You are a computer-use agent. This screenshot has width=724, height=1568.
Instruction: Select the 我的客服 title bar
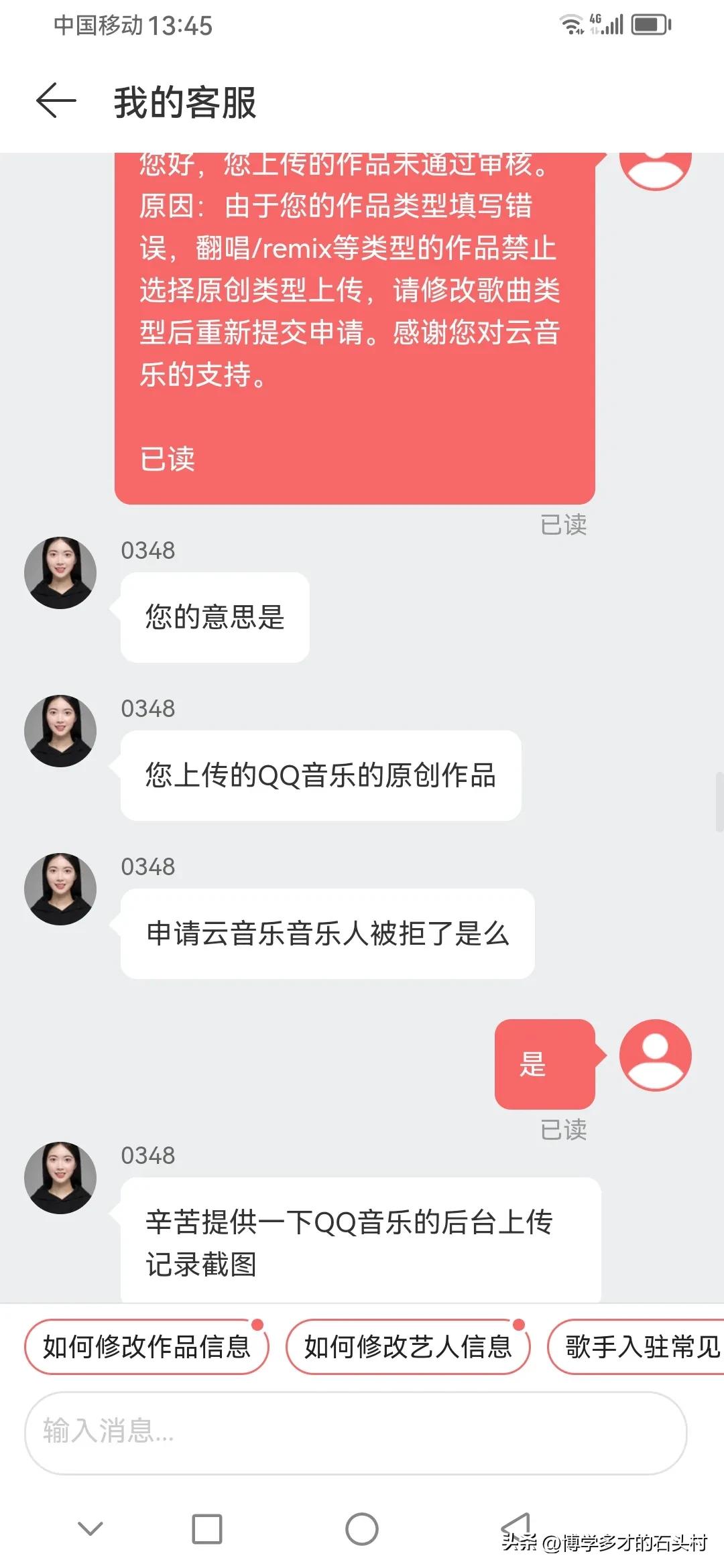tap(186, 102)
